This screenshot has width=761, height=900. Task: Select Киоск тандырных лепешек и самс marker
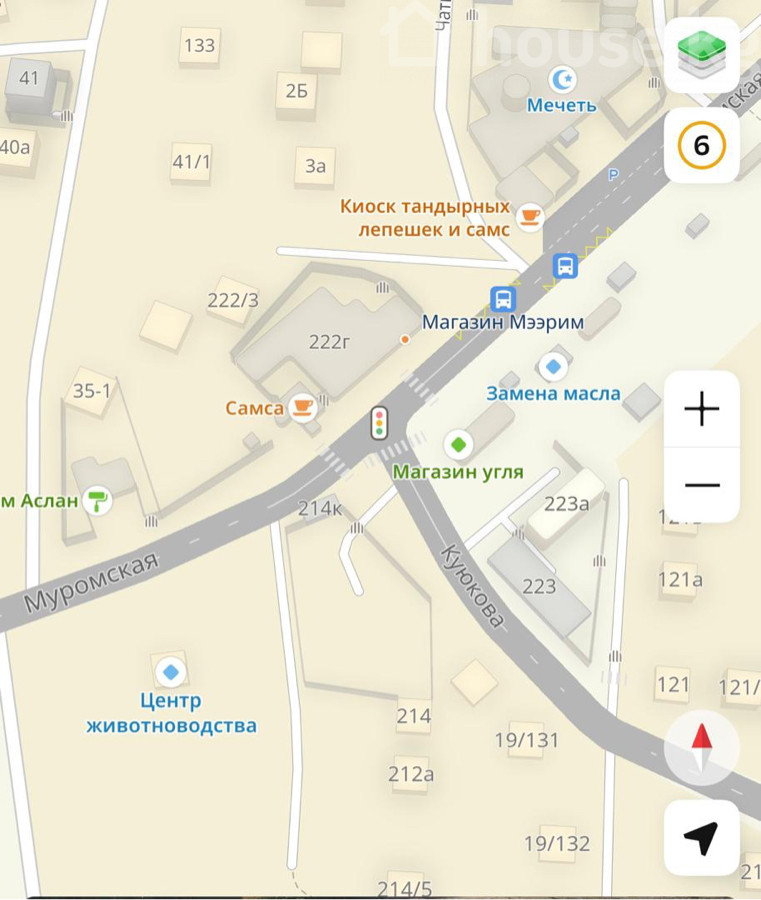coord(529,214)
